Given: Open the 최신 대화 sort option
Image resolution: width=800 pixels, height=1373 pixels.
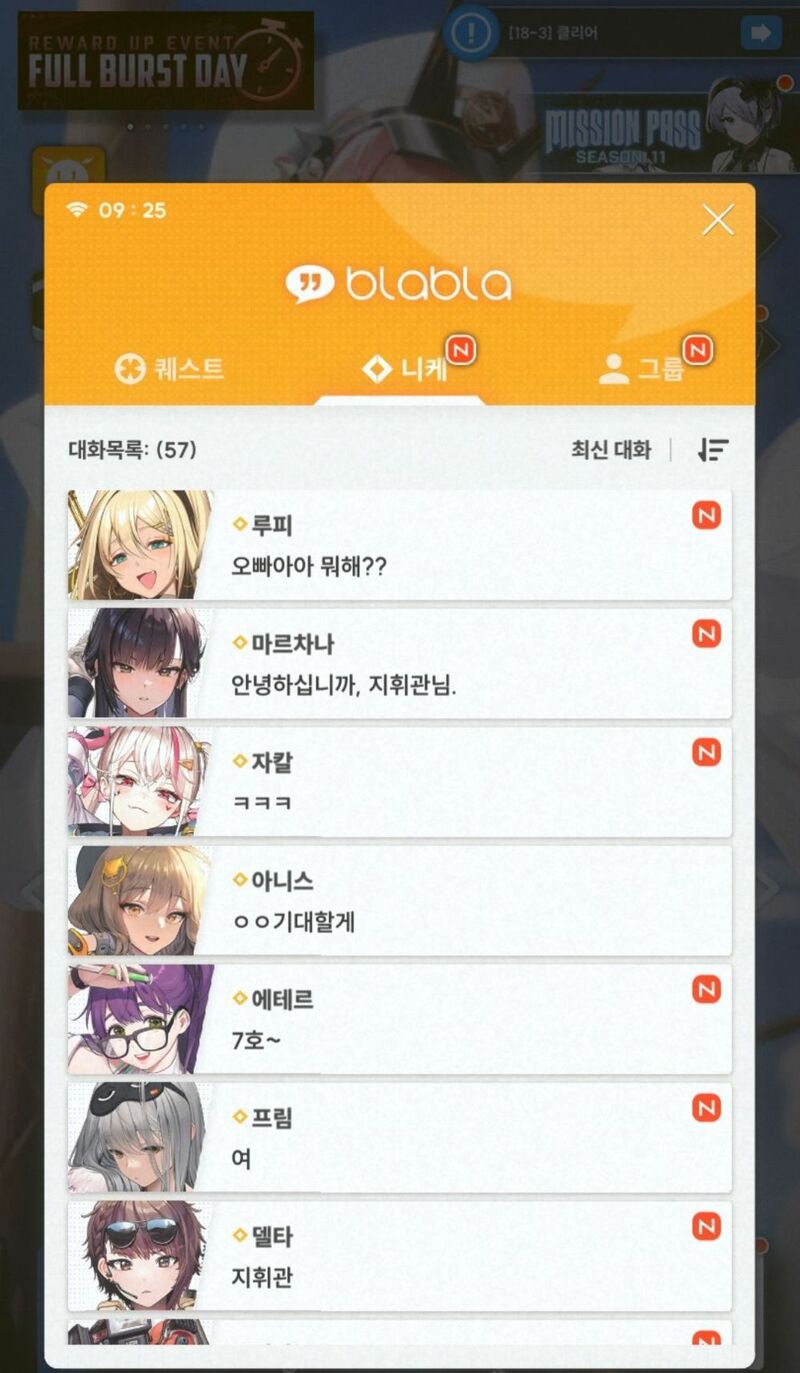Looking at the screenshot, I should pos(611,450).
